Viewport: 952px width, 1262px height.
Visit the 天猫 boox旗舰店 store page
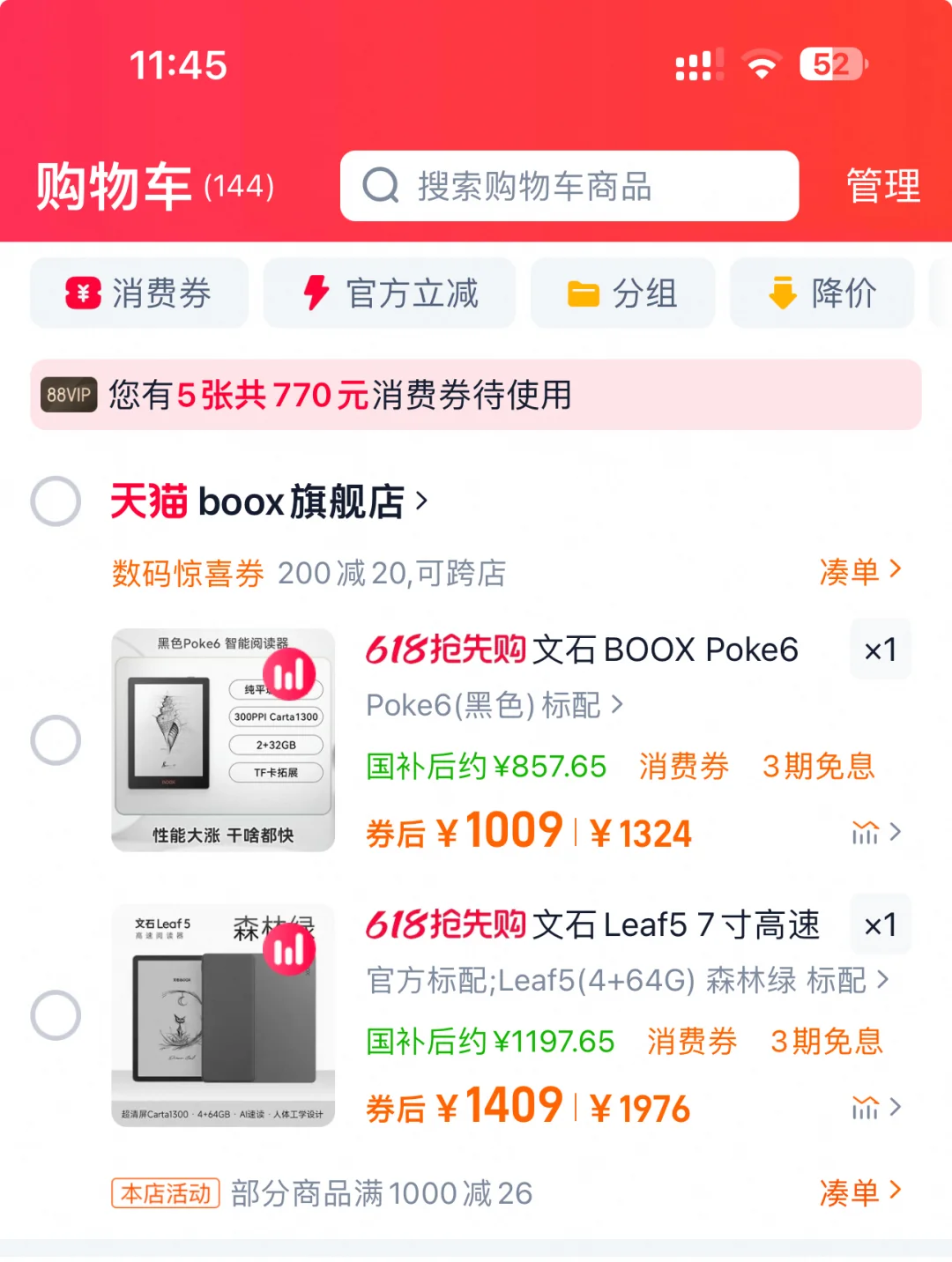coord(269,501)
